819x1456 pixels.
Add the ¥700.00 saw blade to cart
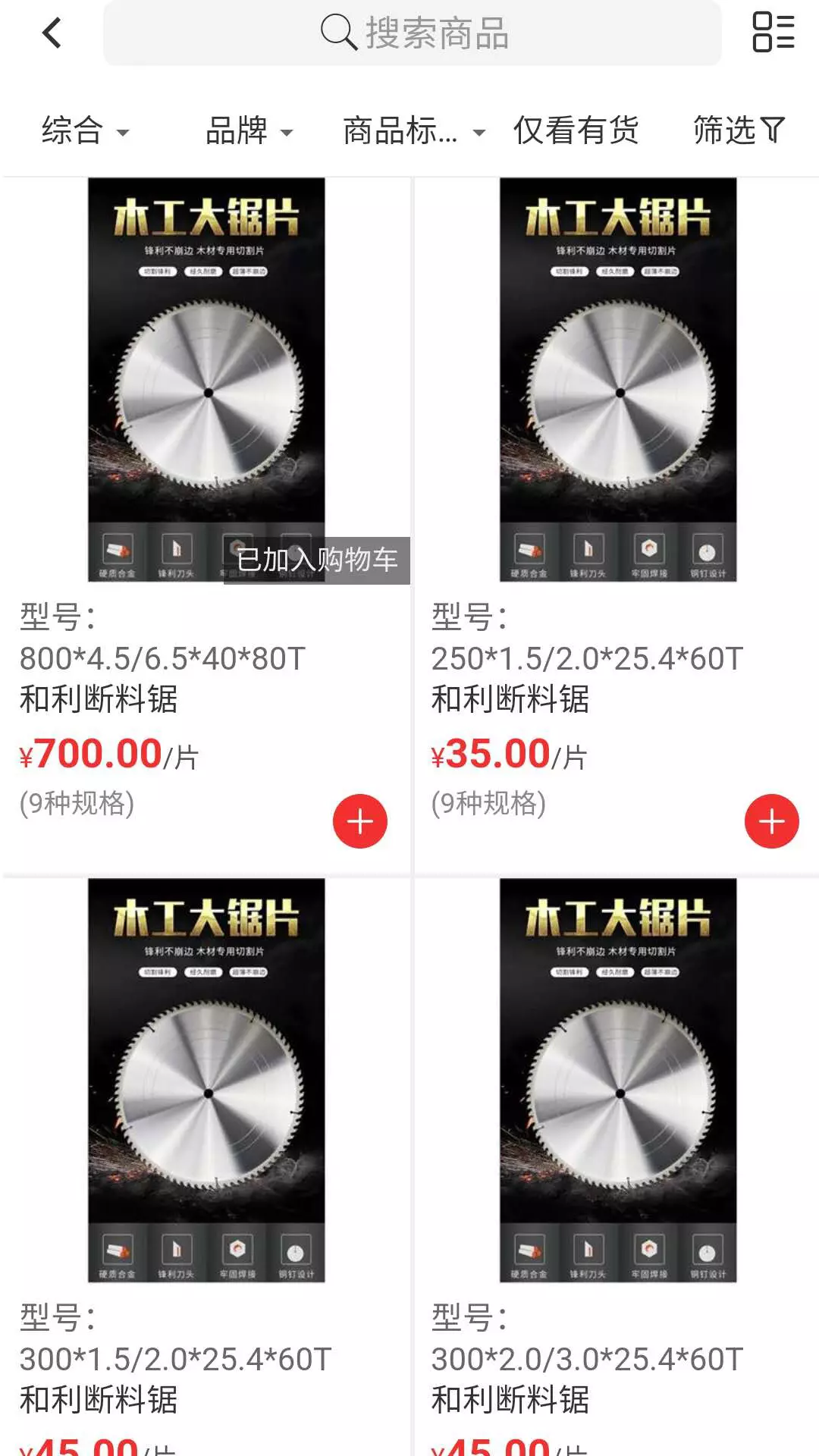[x=360, y=821]
